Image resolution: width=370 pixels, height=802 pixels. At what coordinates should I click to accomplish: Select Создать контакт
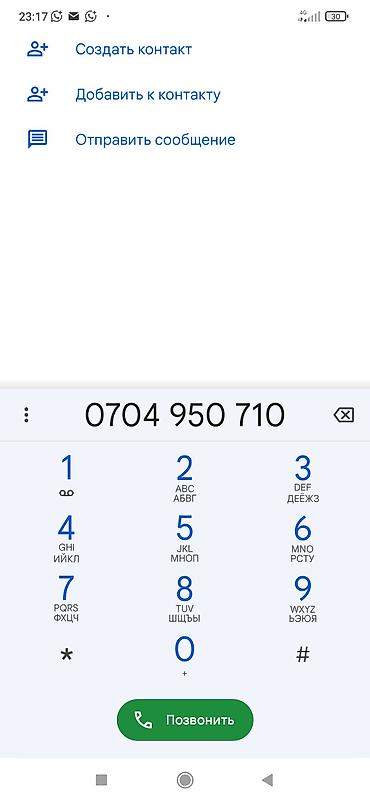pyautogui.click(x=185, y=50)
